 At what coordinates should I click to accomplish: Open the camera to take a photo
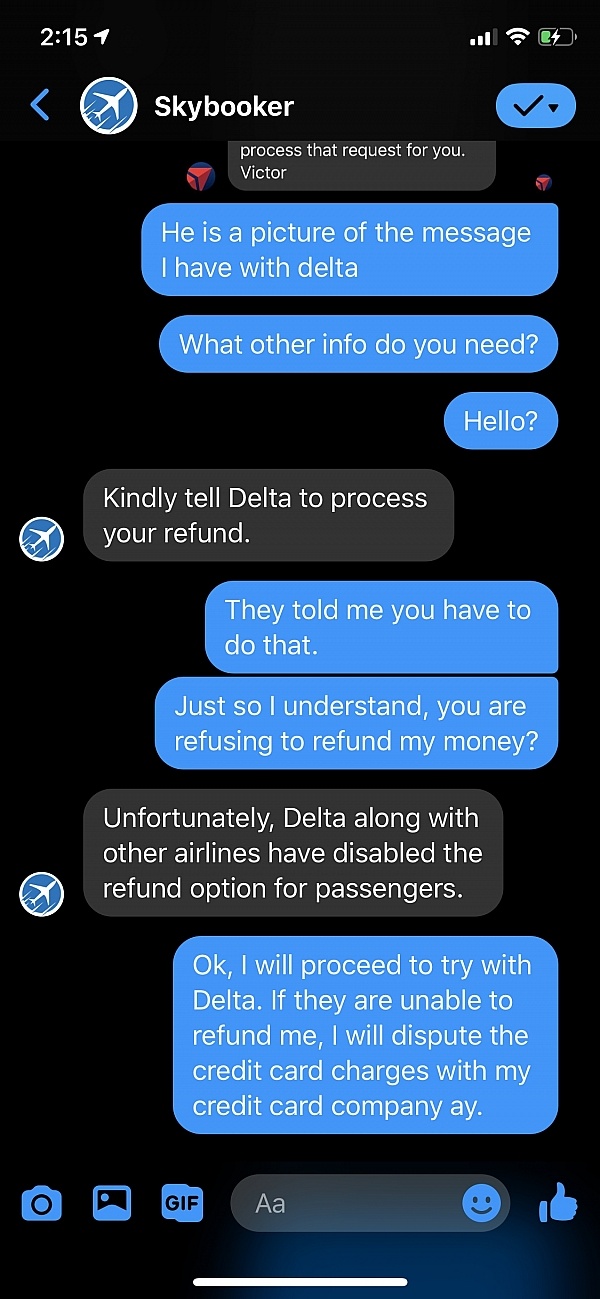(42, 1203)
